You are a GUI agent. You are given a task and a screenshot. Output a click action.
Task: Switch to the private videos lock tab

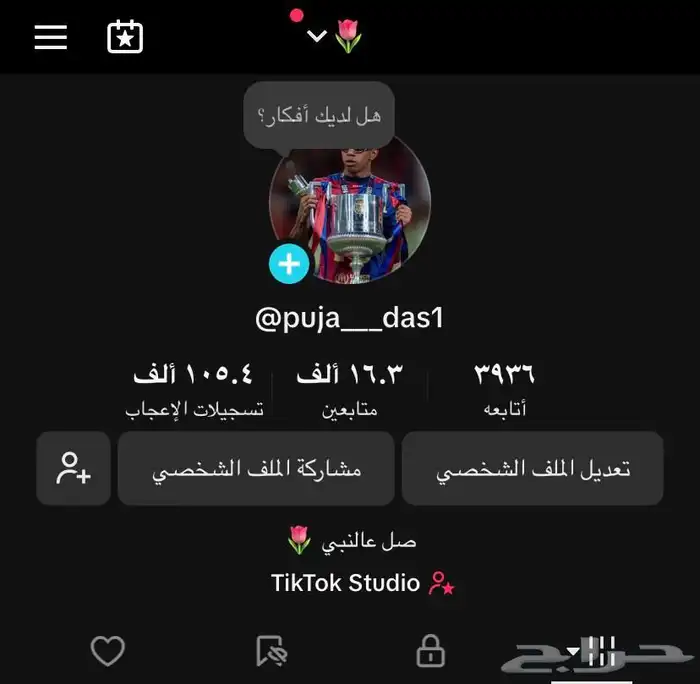[x=430, y=652]
